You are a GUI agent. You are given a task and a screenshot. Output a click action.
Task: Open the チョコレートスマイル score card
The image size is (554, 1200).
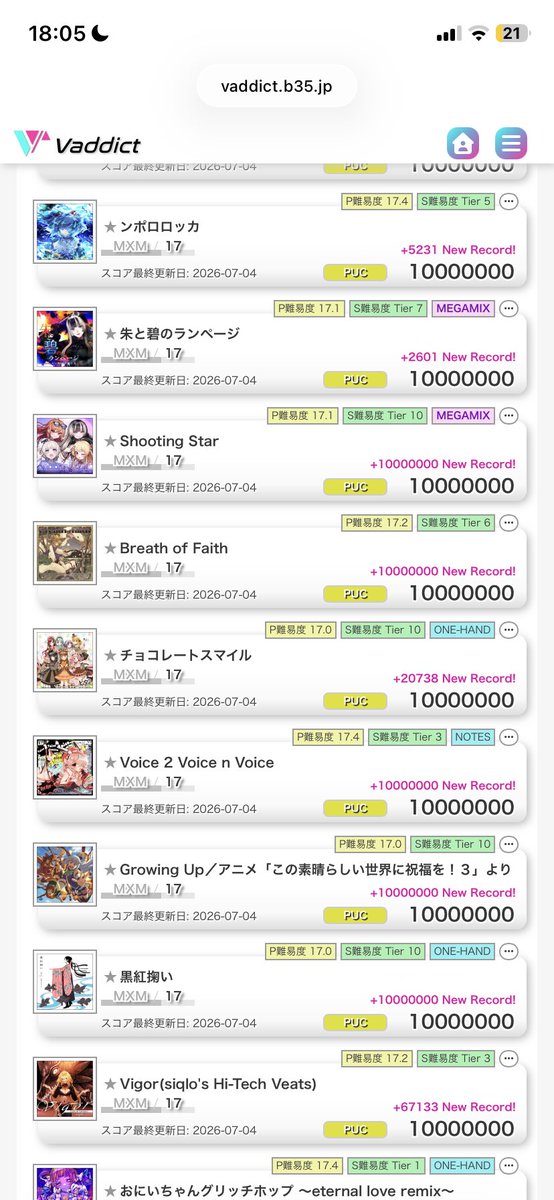(x=279, y=674)
